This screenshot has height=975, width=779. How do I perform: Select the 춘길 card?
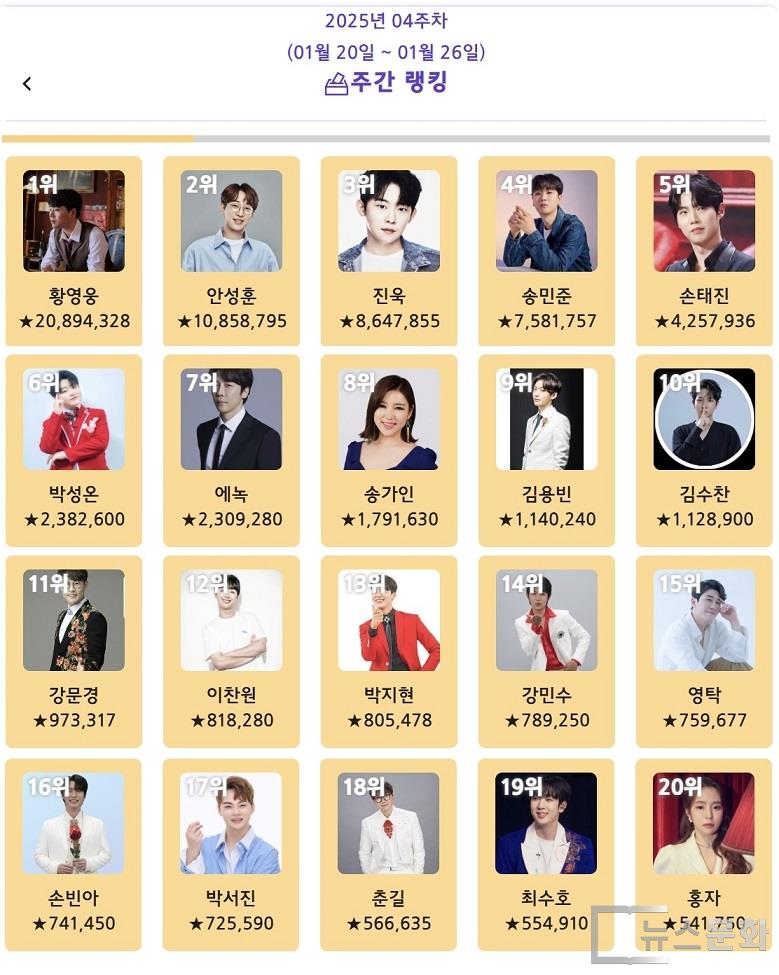pos(389,853)
